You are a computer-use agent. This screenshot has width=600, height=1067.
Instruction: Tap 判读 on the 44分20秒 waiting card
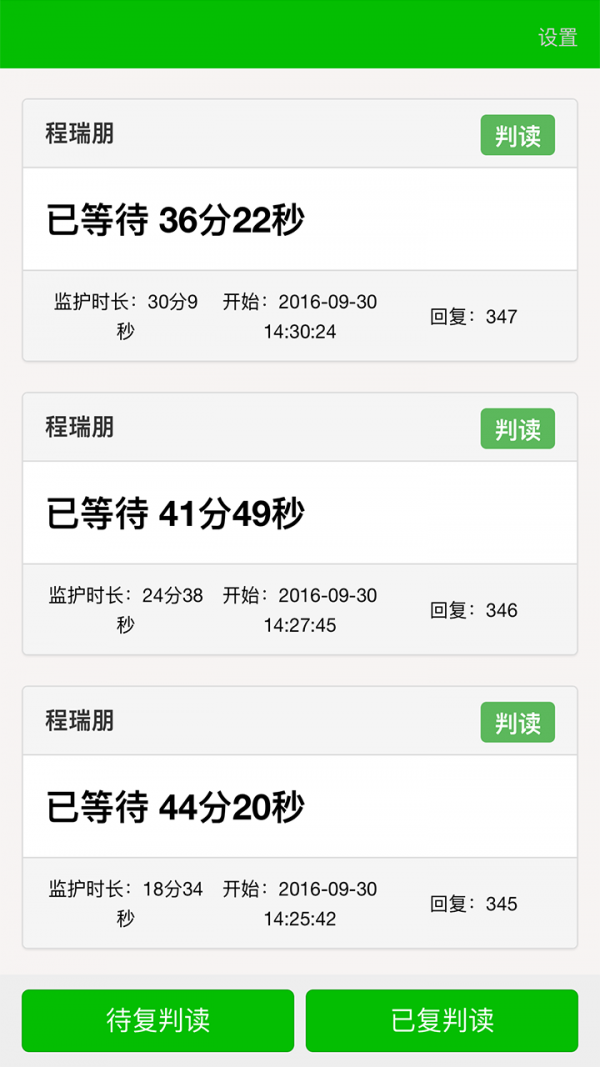[517, 722]
